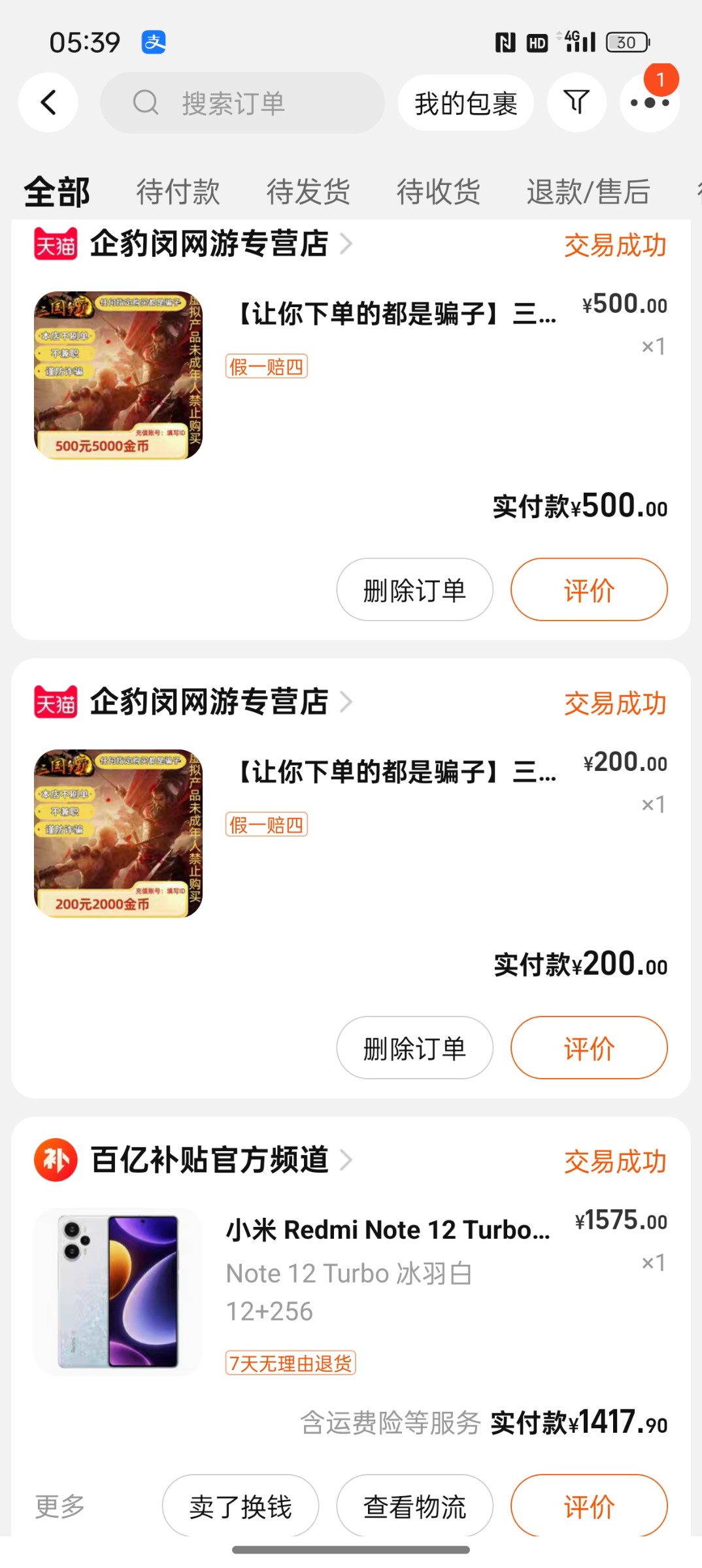The image size is (702, 1568).
Task: View logistics with 查看物流
Action: click(414, 1505)
